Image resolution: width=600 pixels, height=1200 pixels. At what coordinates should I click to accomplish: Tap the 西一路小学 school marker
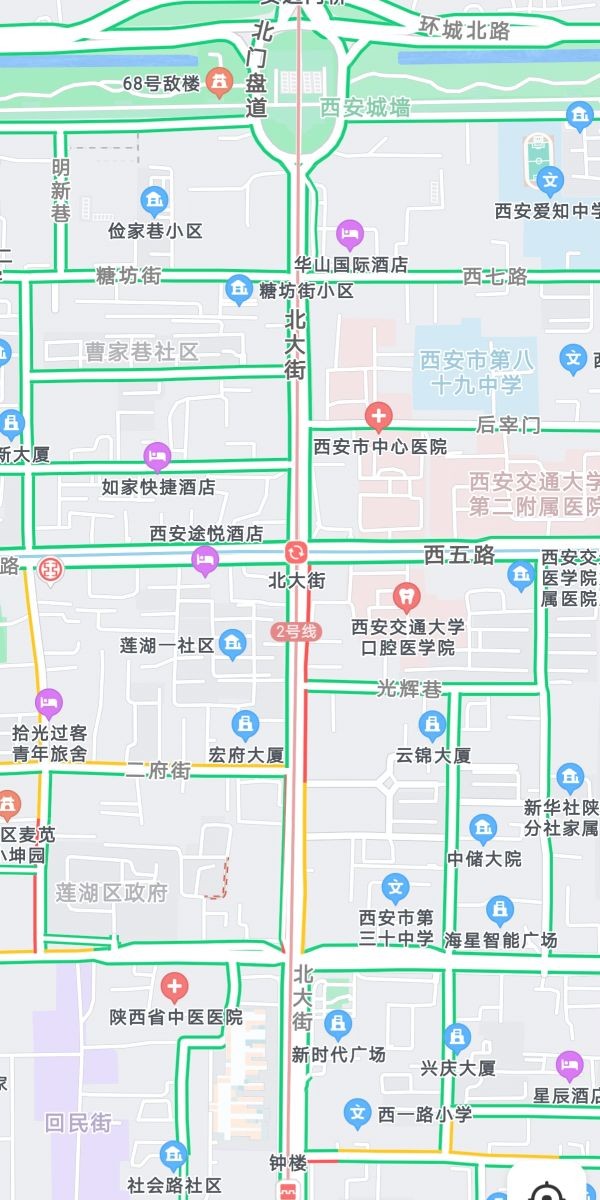click(x=357, y=1113)
